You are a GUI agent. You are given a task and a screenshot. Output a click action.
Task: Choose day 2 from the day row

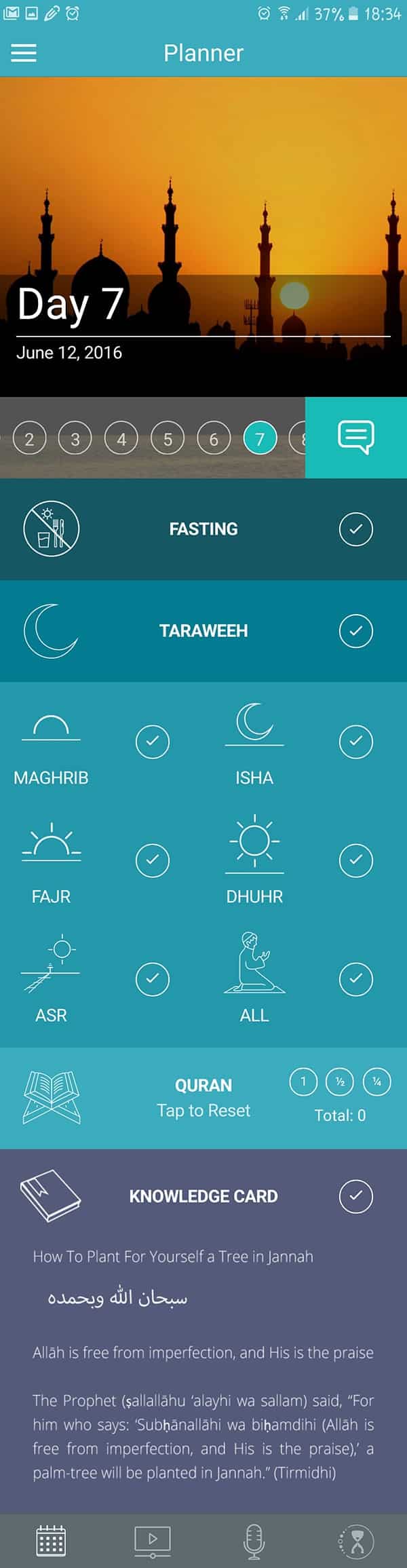29,439
